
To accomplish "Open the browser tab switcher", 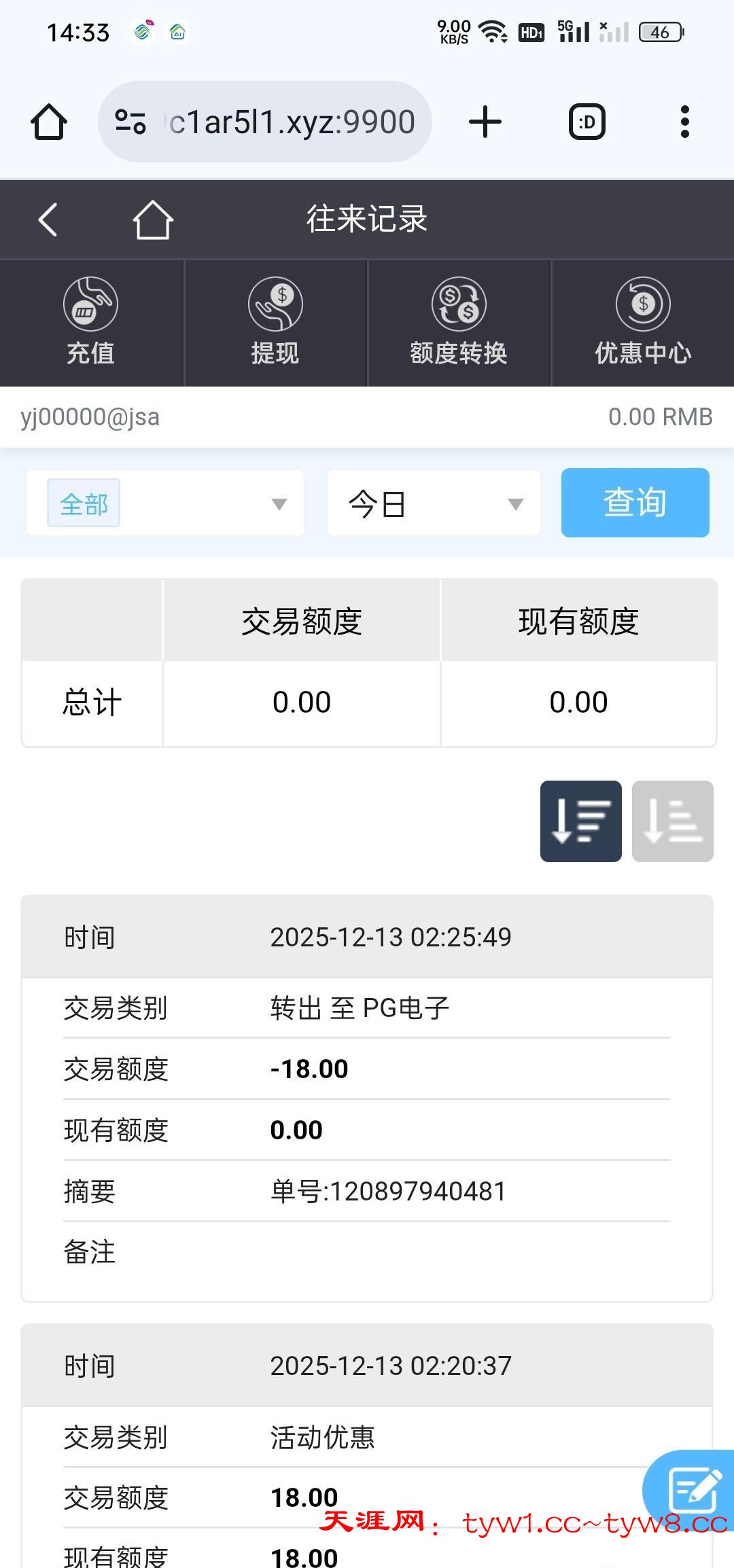I will point(587,122).
